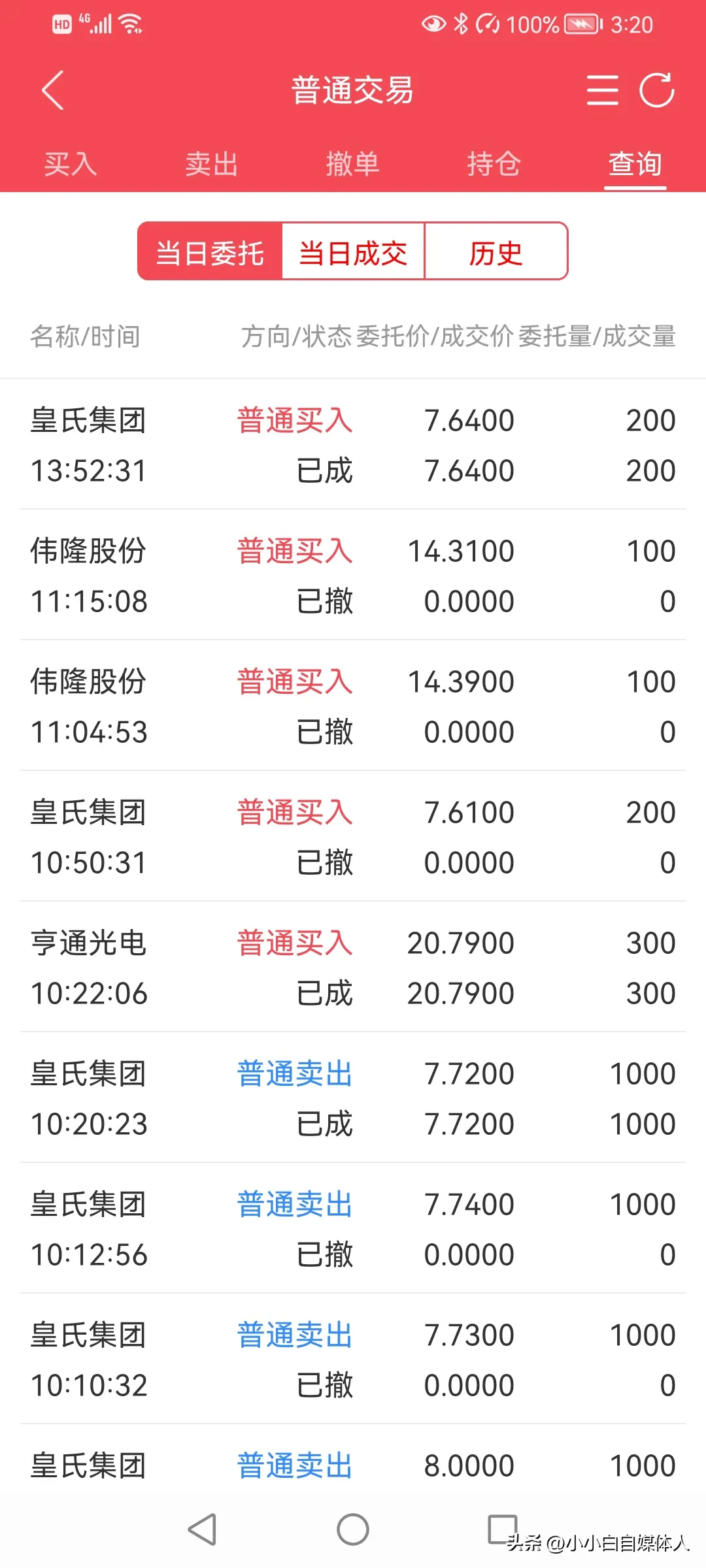Switch to the 买入 tab
Image resolution: width=706 pixels, height=1568 pixels.
(x=71, y=164)
